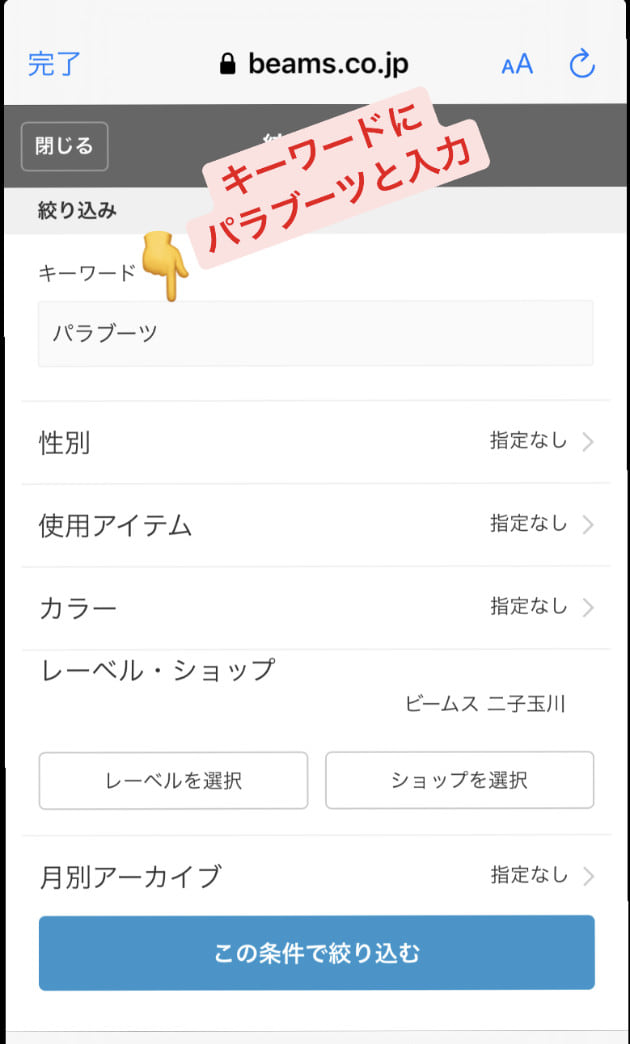The width and height of the screenshot is (630, 1044).
Task: Tap the ショップを選択 button
Action: click(459, 781)
